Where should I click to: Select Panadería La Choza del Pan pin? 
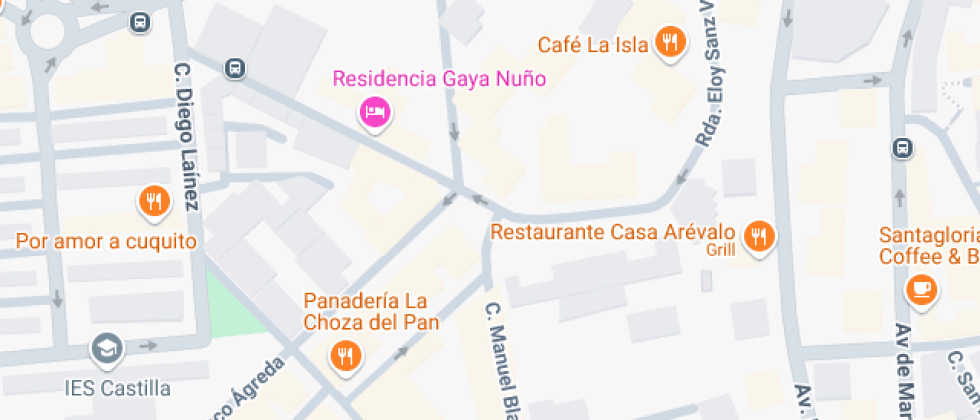pyautogui.click(x=345, y=357)
